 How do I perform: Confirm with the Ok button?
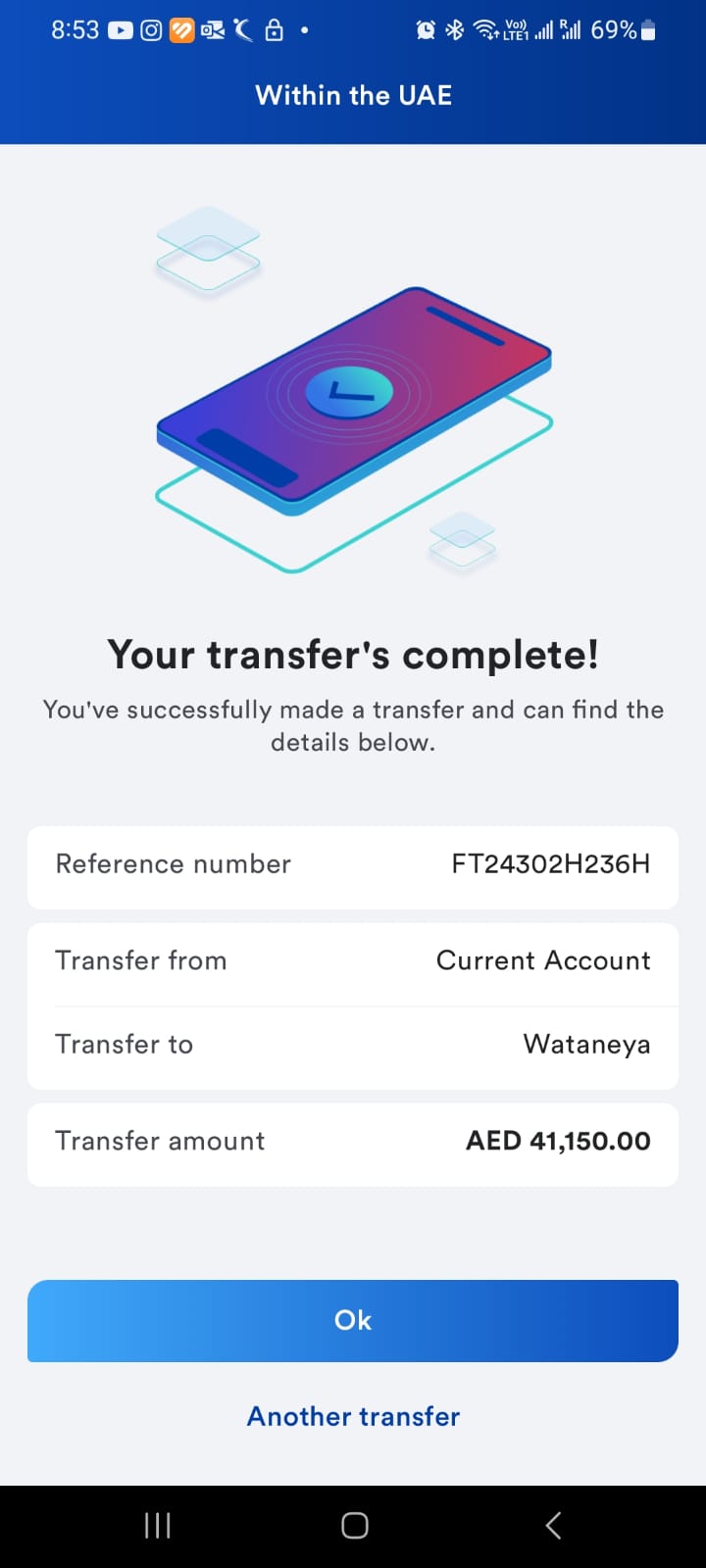pyautogui.click(x=353, y=1320)
